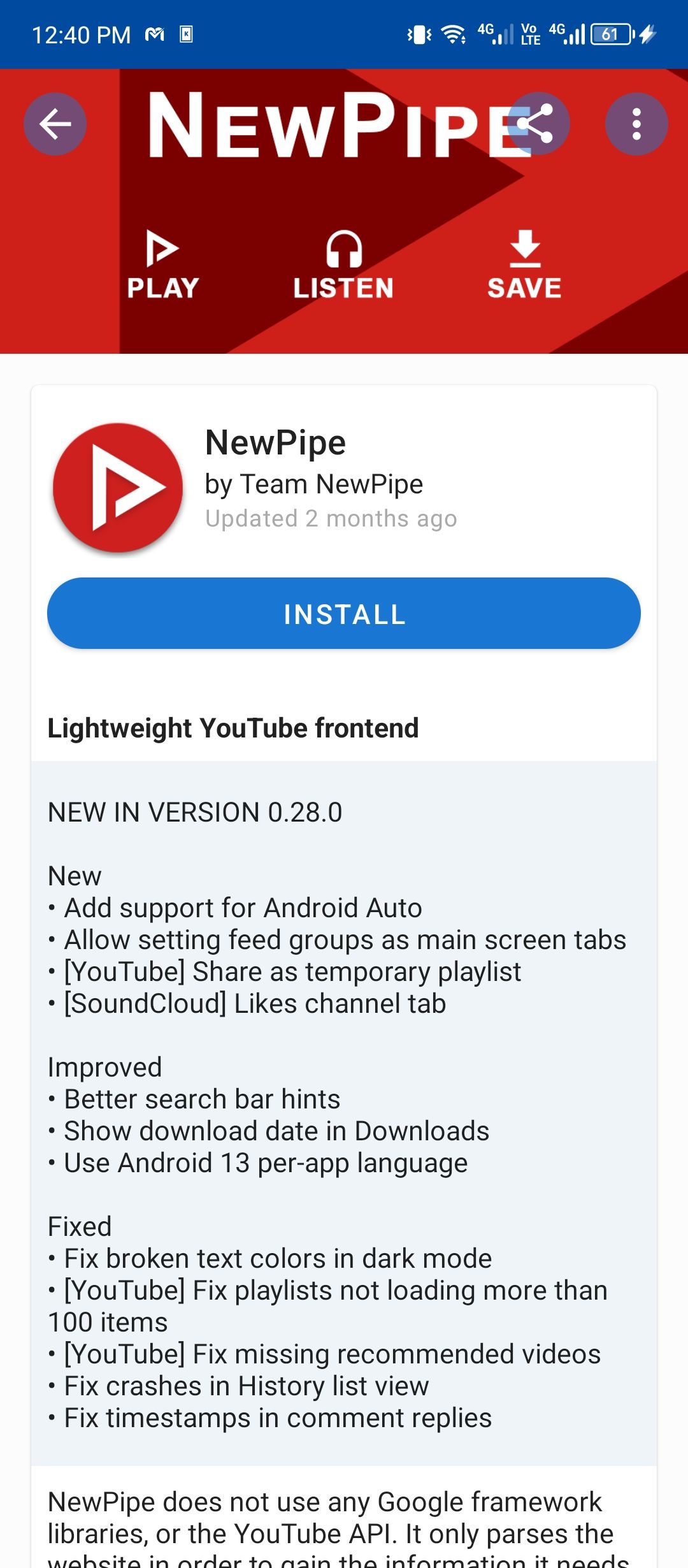Tap the Listen headphones icon
This screenshot has height=1568, width=688.
pyautogui.click(x=343, y=249)
